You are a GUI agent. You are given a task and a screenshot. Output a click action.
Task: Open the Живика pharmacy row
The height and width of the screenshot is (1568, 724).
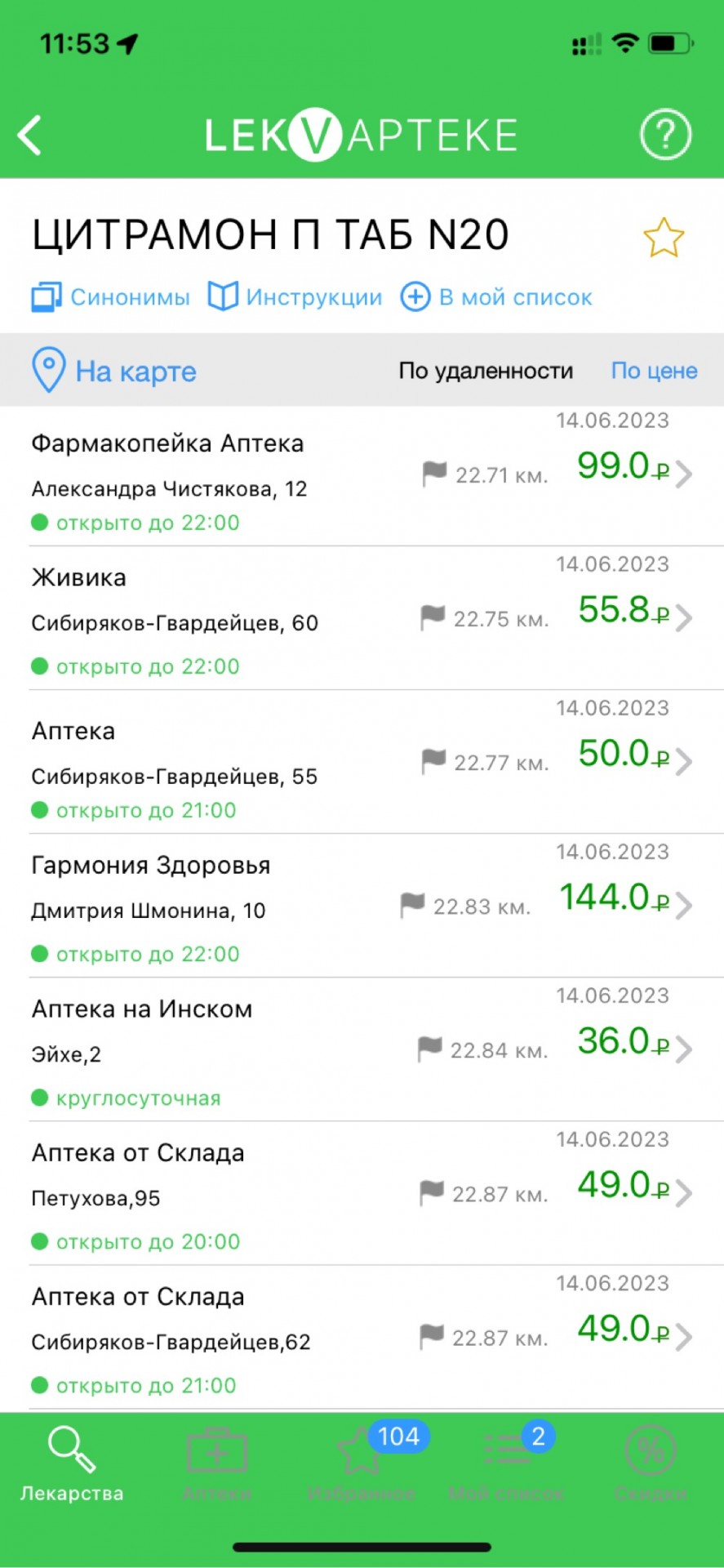362,618
